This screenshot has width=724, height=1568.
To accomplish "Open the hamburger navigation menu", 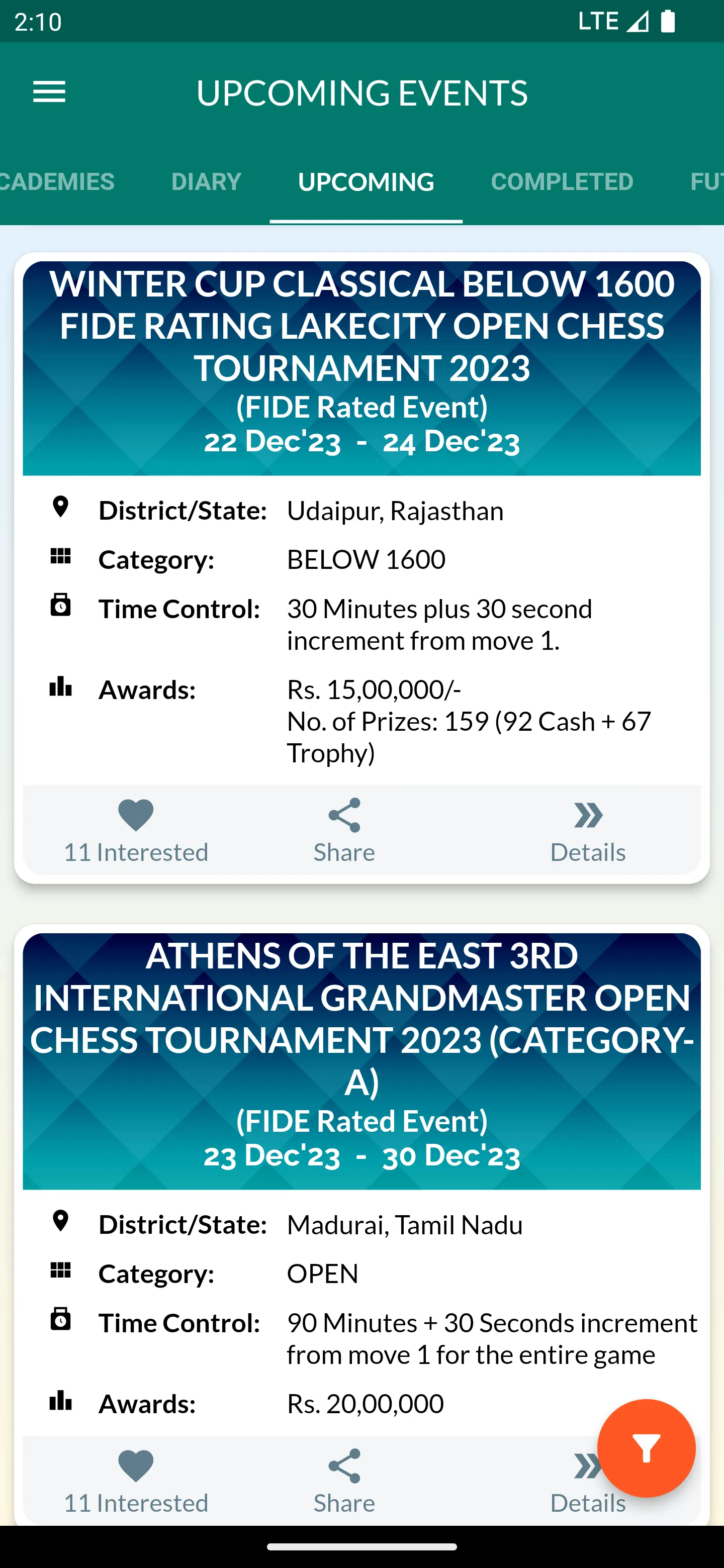I will tap(49, 92).
